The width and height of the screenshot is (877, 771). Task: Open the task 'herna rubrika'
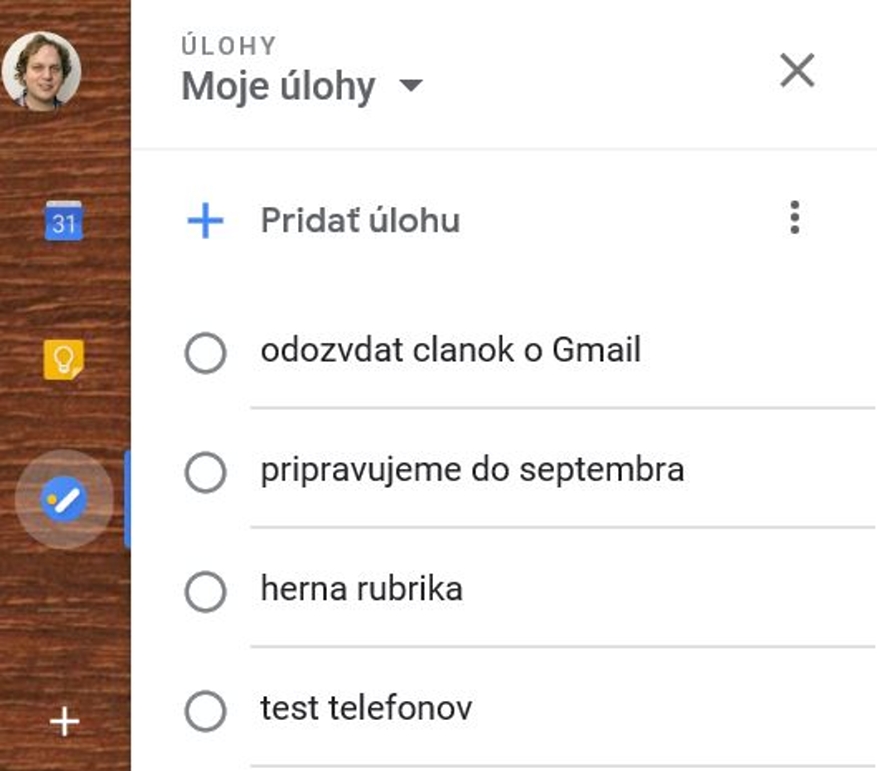(361, 589)
